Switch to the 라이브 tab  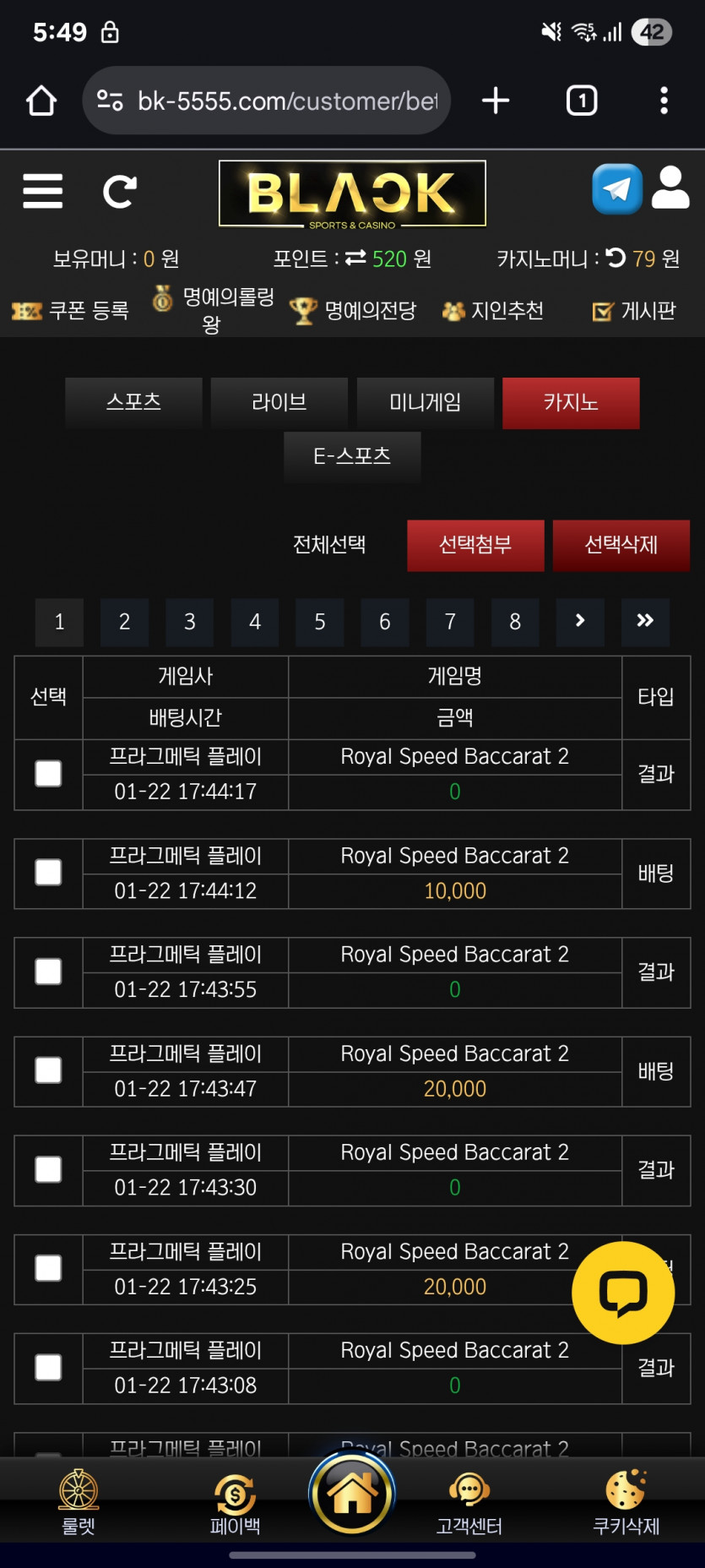click(x=279, y=403)
